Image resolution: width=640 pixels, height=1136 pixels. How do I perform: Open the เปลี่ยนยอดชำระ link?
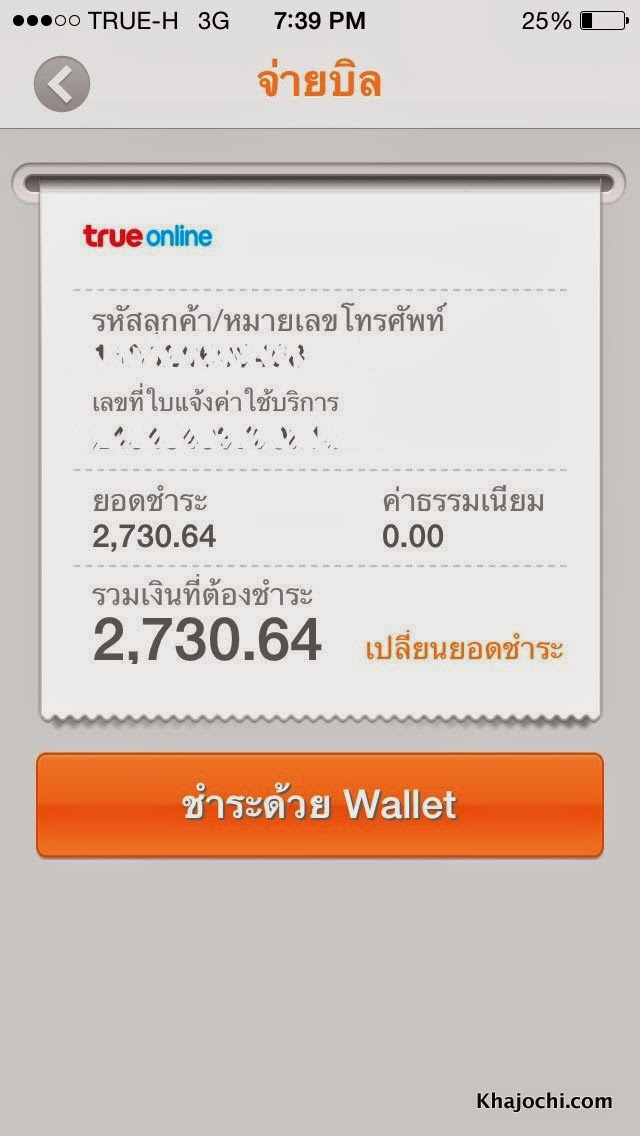click(x=465, y=649)
